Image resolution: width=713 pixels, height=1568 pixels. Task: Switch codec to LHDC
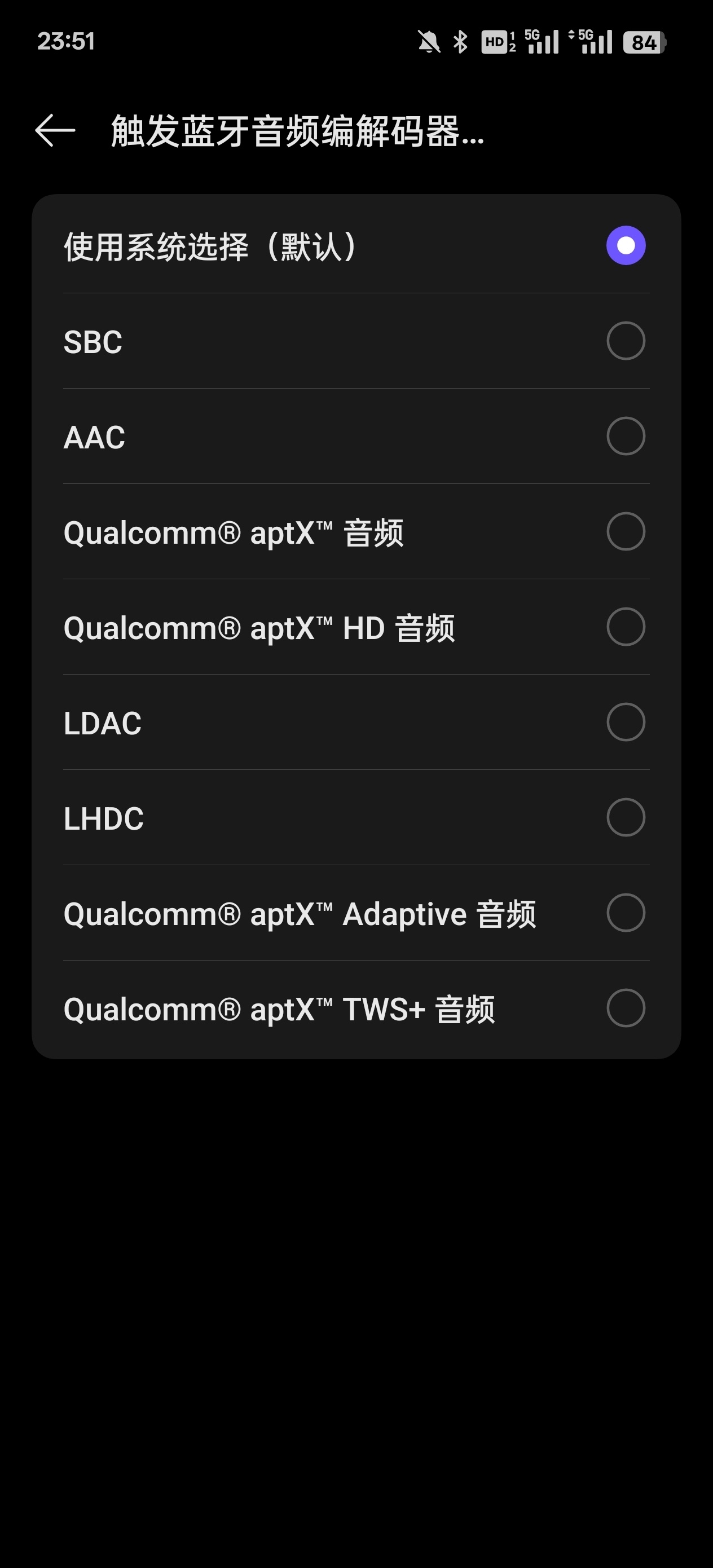[x=626, y=817]
